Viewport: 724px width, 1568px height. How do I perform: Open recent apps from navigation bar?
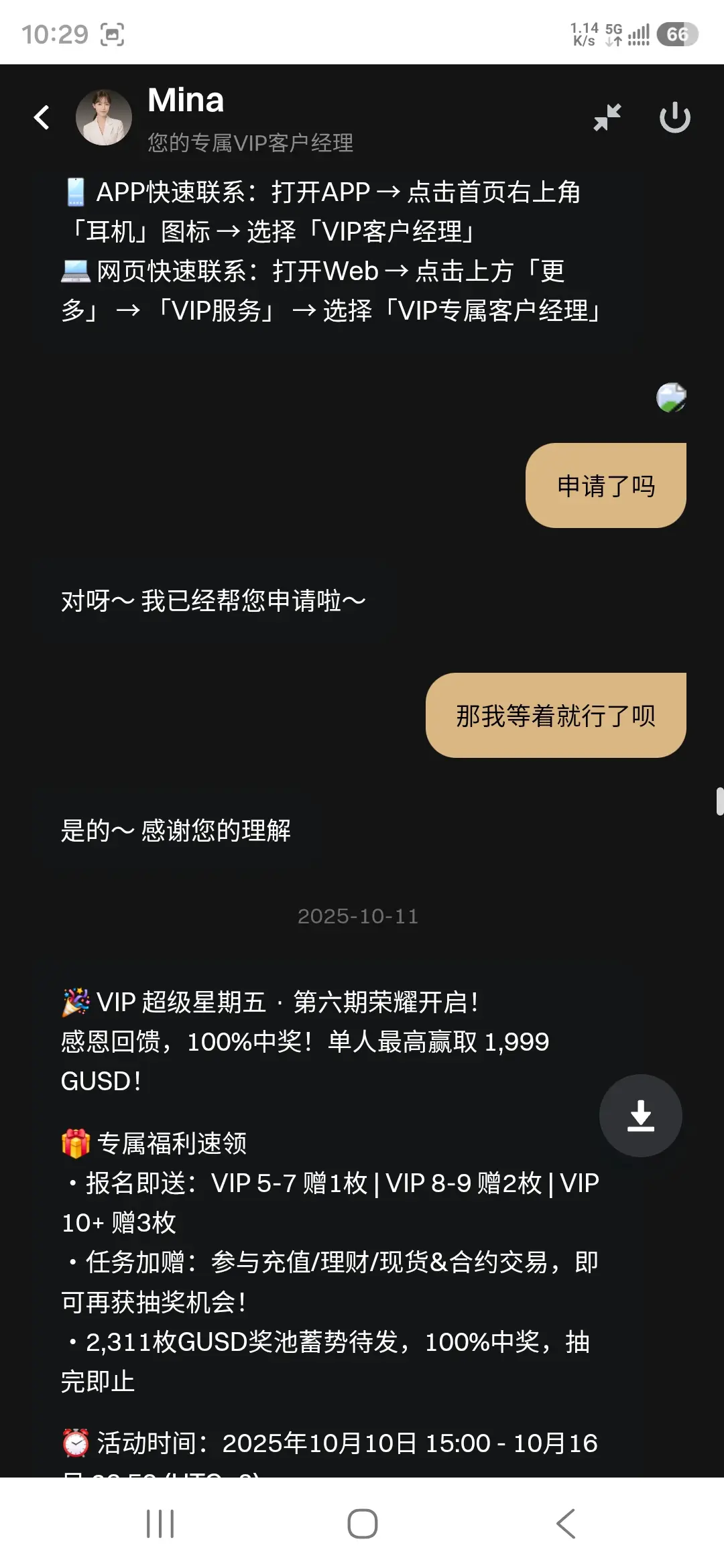point(160,1524)
